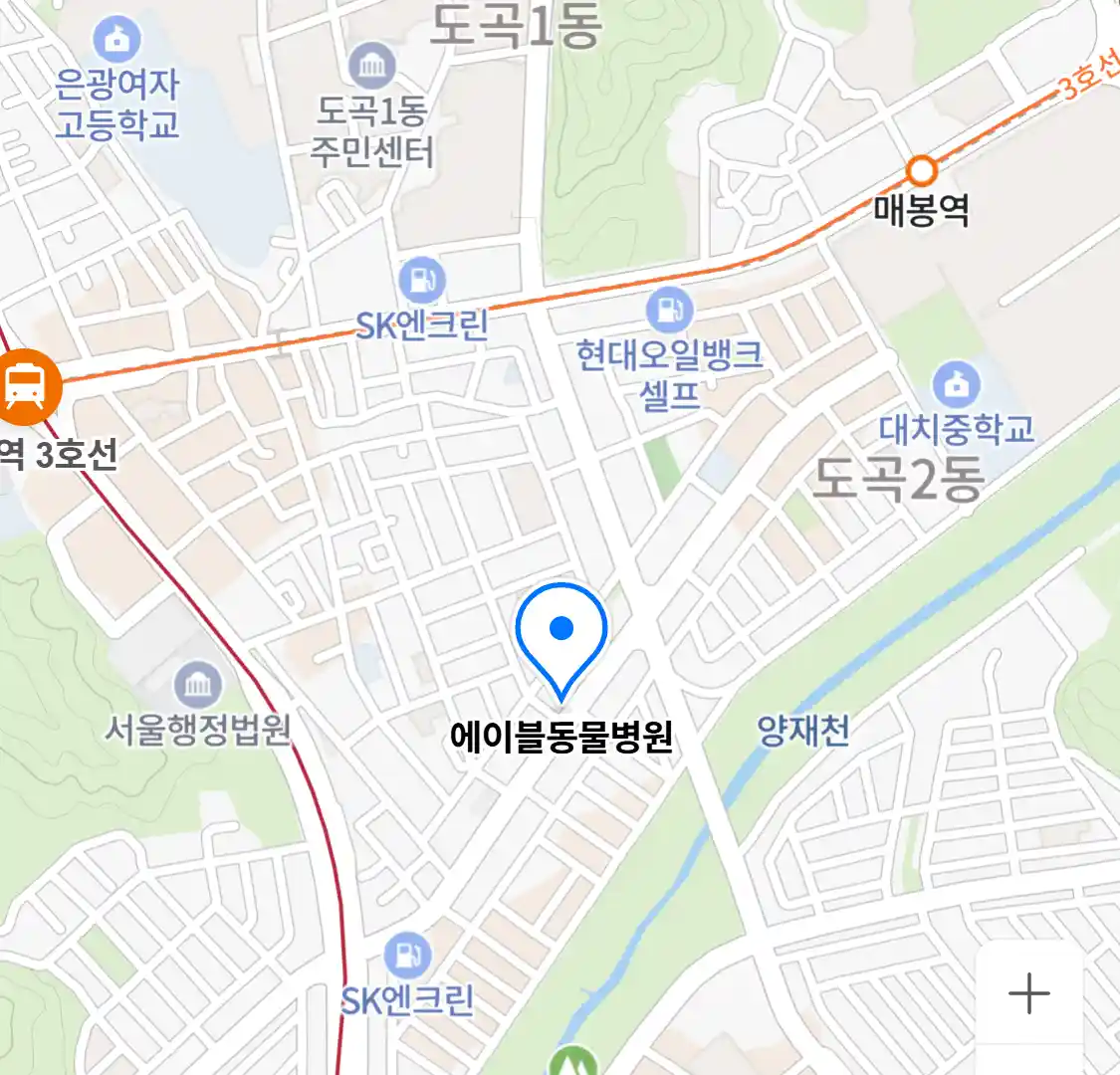Select the 매봉역 station marker
The image size is (1120, 1075).
(922, 171)
